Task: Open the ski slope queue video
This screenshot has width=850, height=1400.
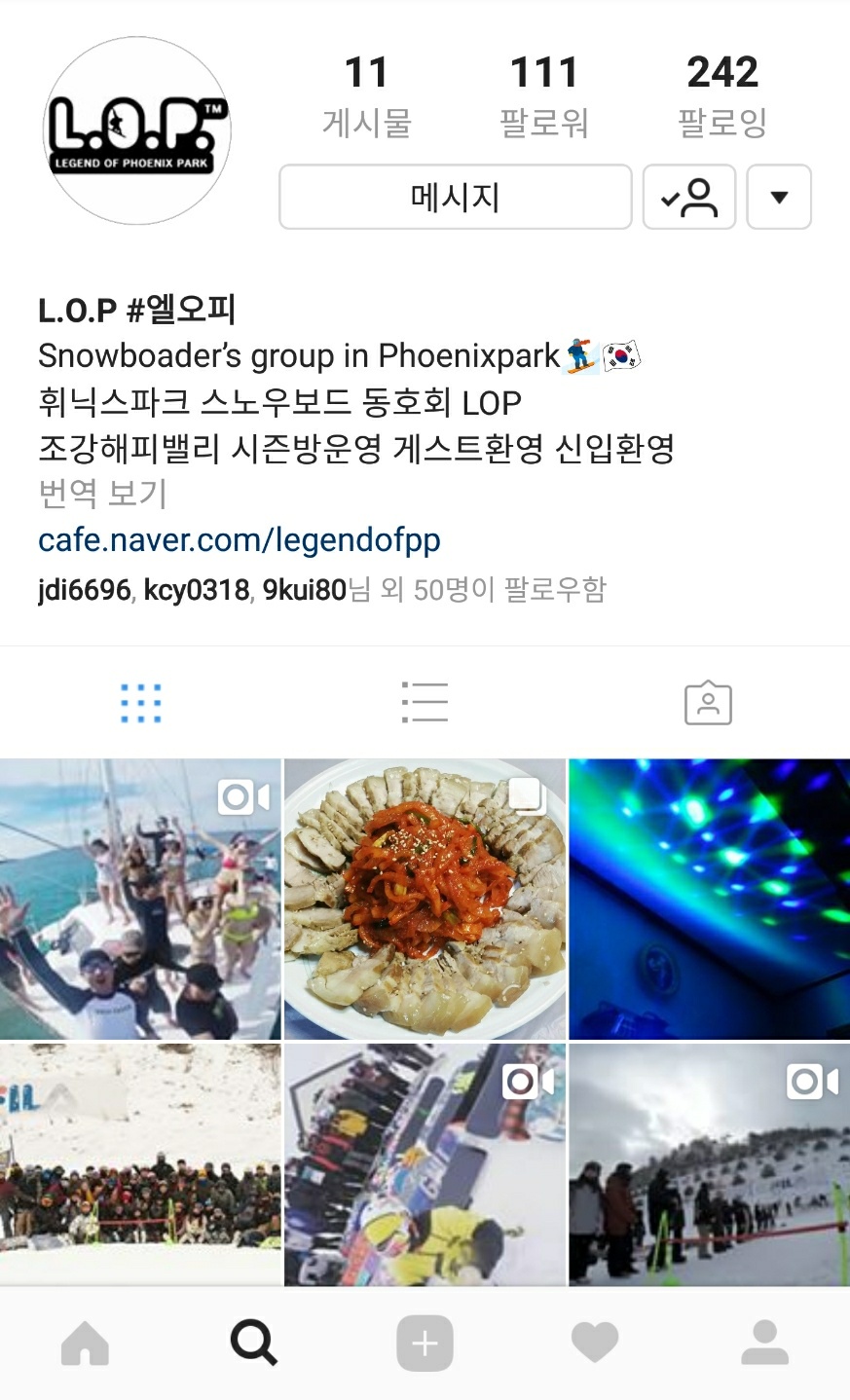Action: (709, 1164)
